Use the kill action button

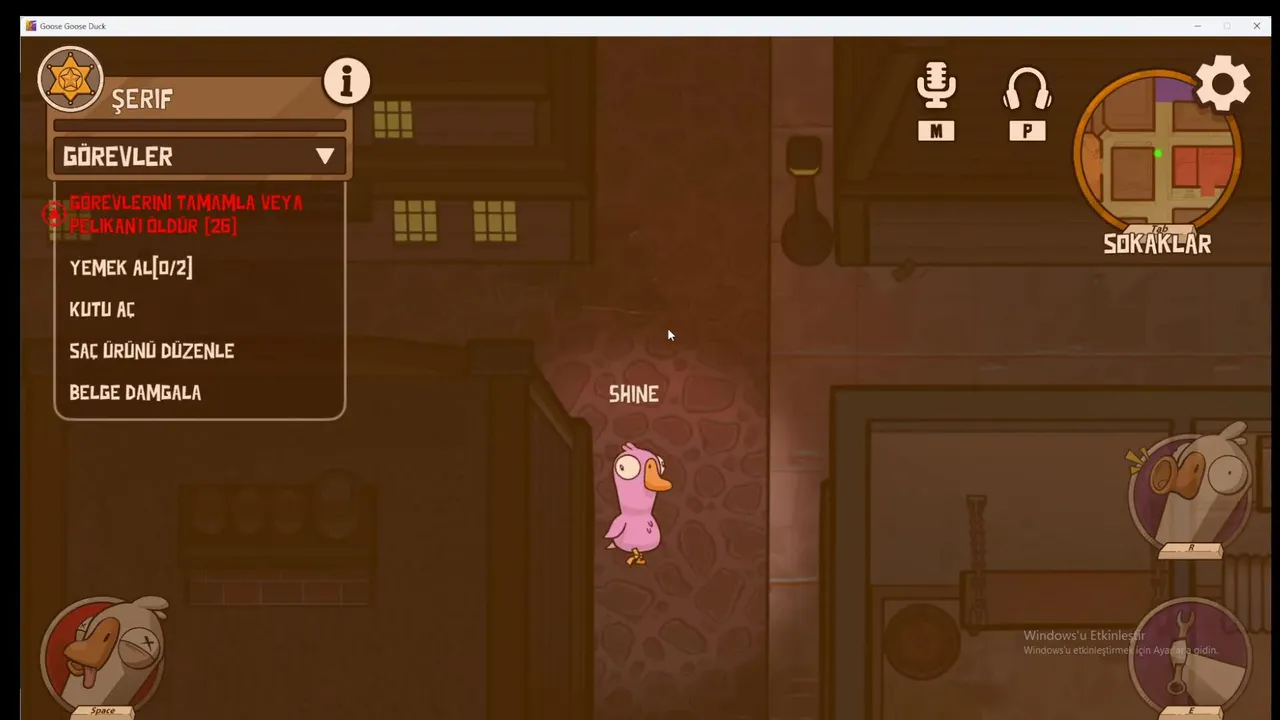click(103, 655)
